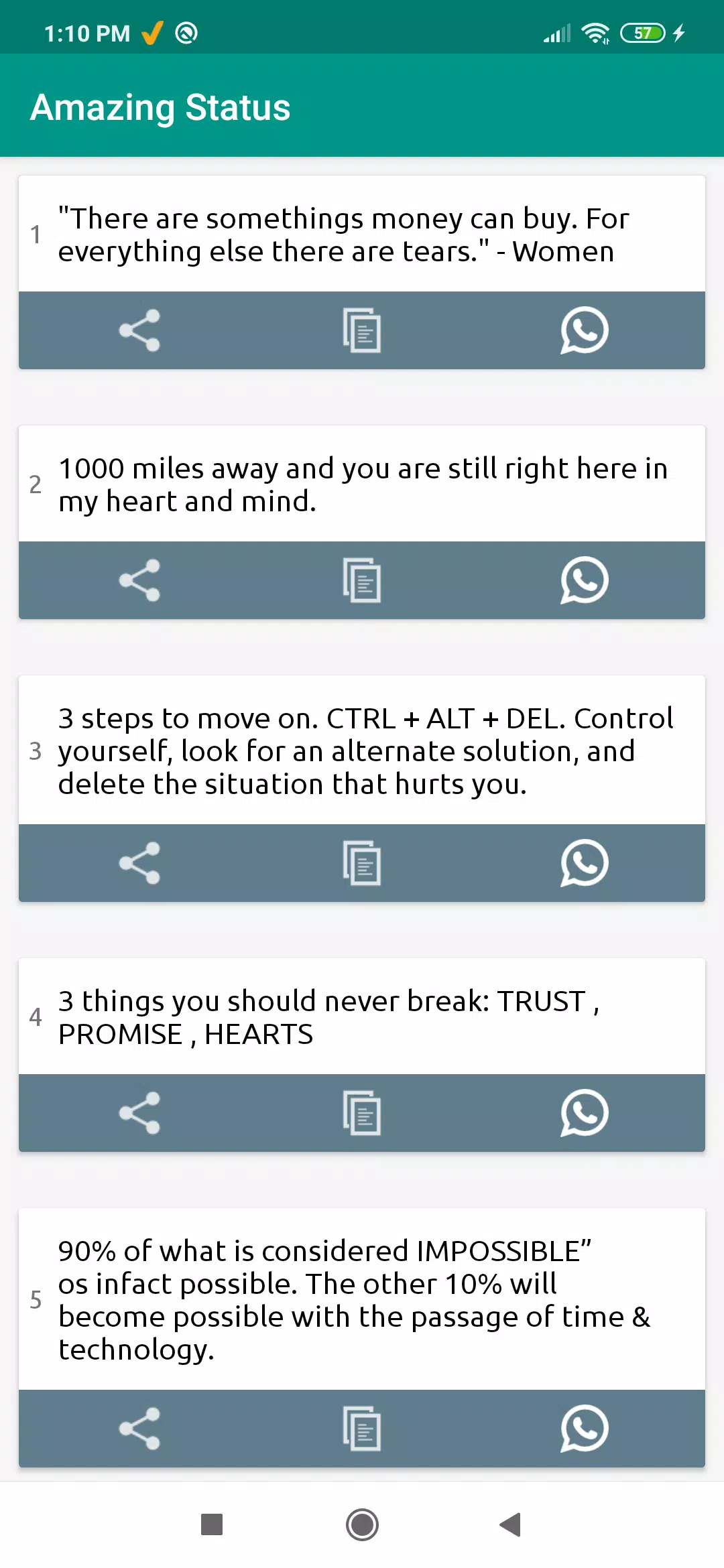
Task: Send the "IMPOSSIBLE" quote via WhatsApp
Action: tap(585, 1429)
